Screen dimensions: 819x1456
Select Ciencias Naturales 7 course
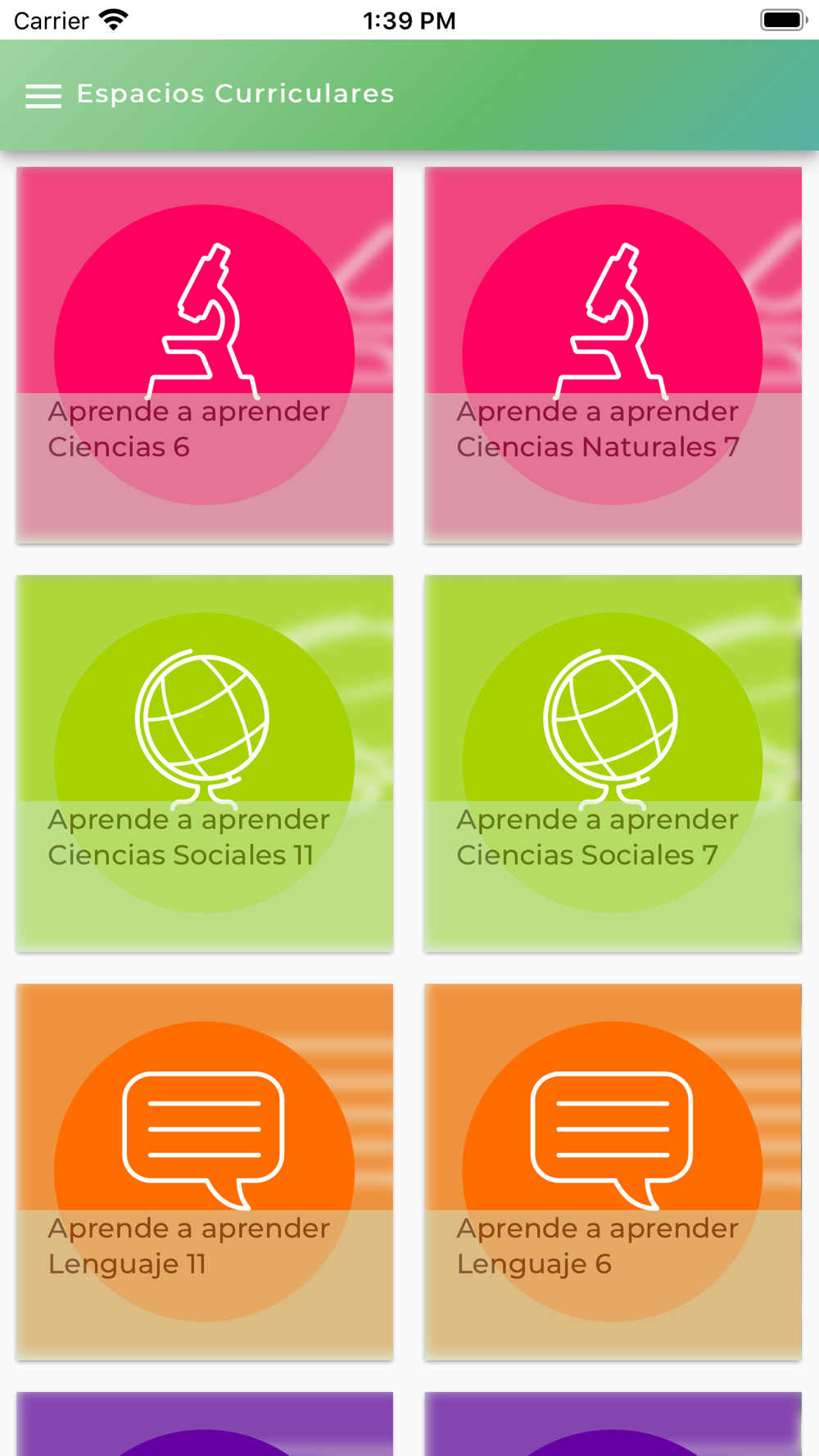(x=613, y=355)
